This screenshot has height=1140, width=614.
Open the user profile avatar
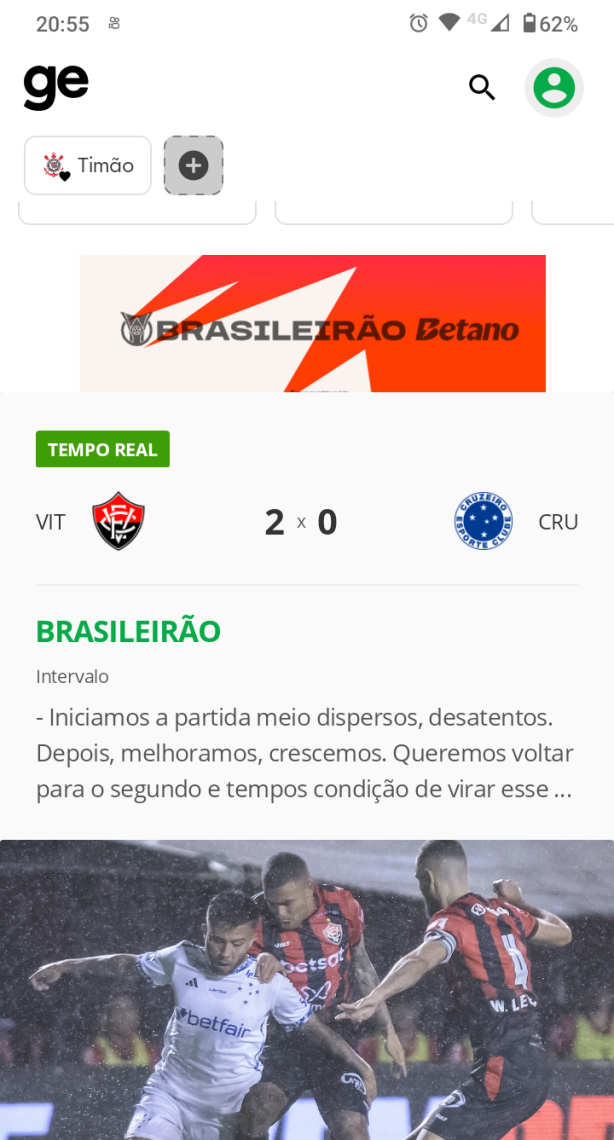[x=554, y=88]
